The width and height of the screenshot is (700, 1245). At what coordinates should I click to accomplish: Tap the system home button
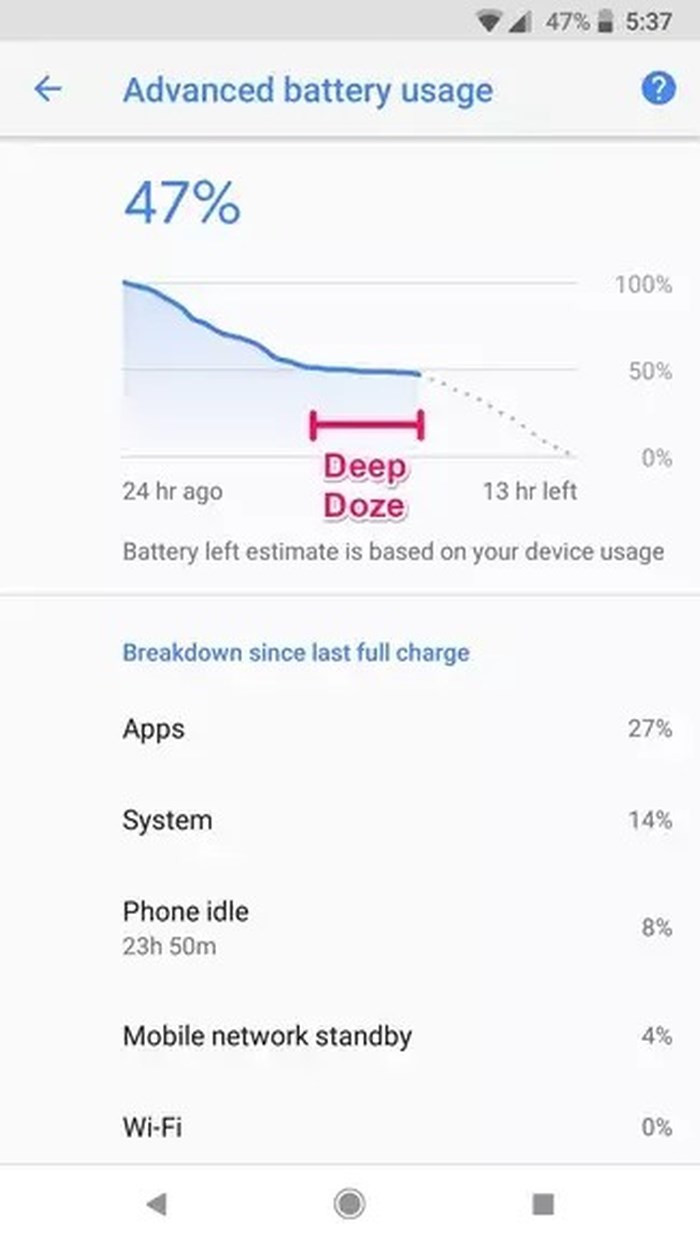(349, 1203)
